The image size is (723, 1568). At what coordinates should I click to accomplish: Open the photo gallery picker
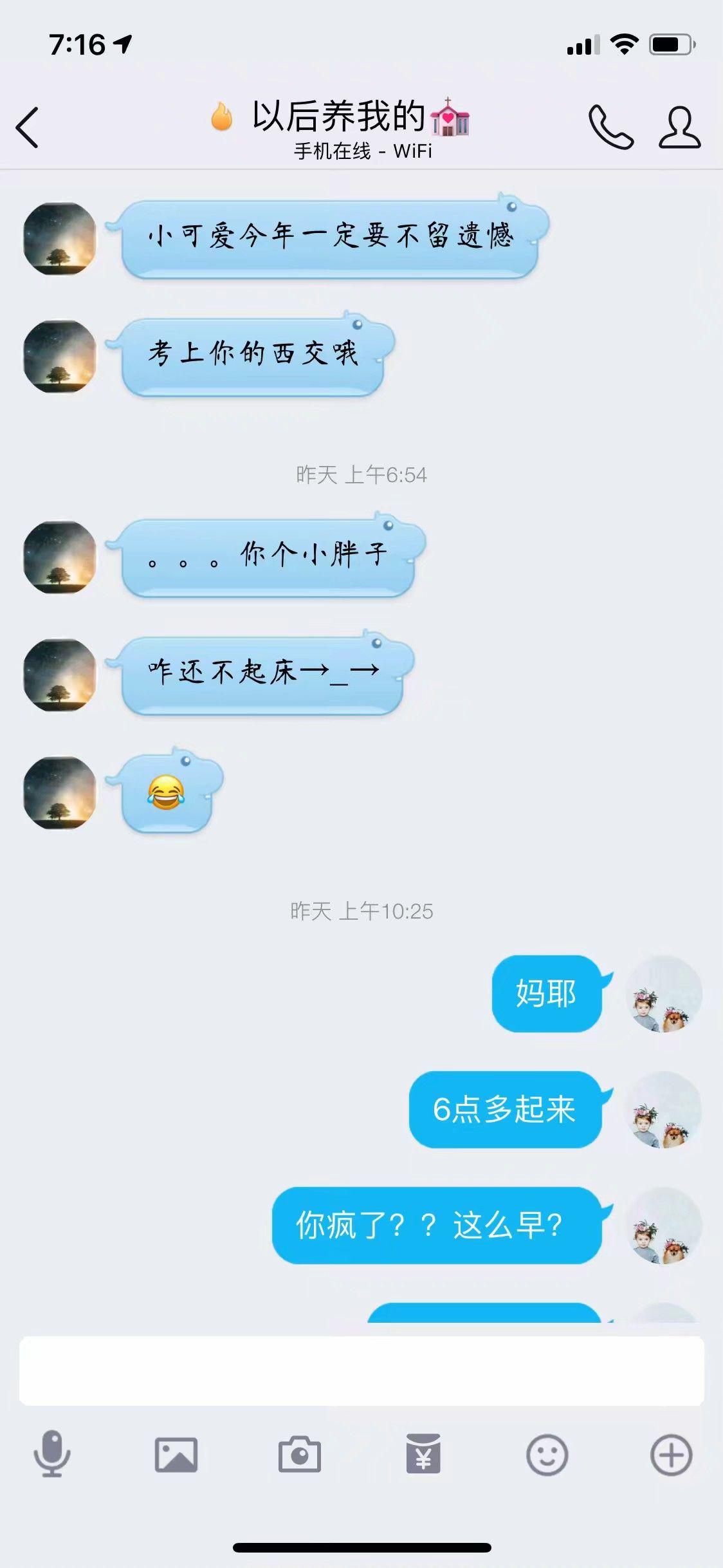176,1455
